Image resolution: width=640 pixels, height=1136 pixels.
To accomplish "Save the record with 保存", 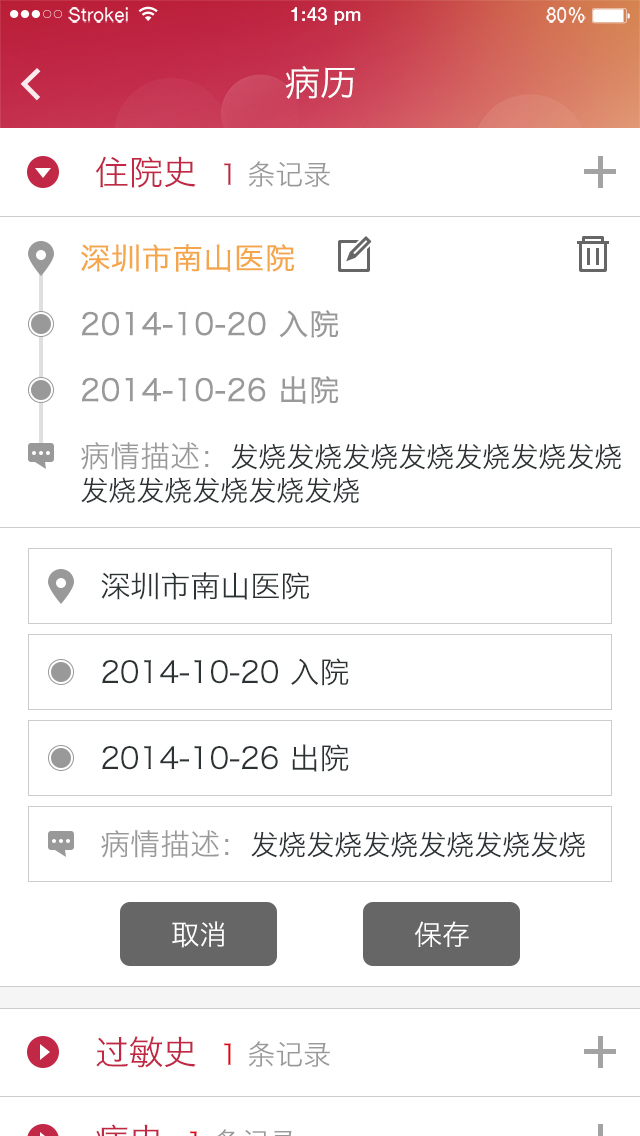I will click(x=441, y=934).
